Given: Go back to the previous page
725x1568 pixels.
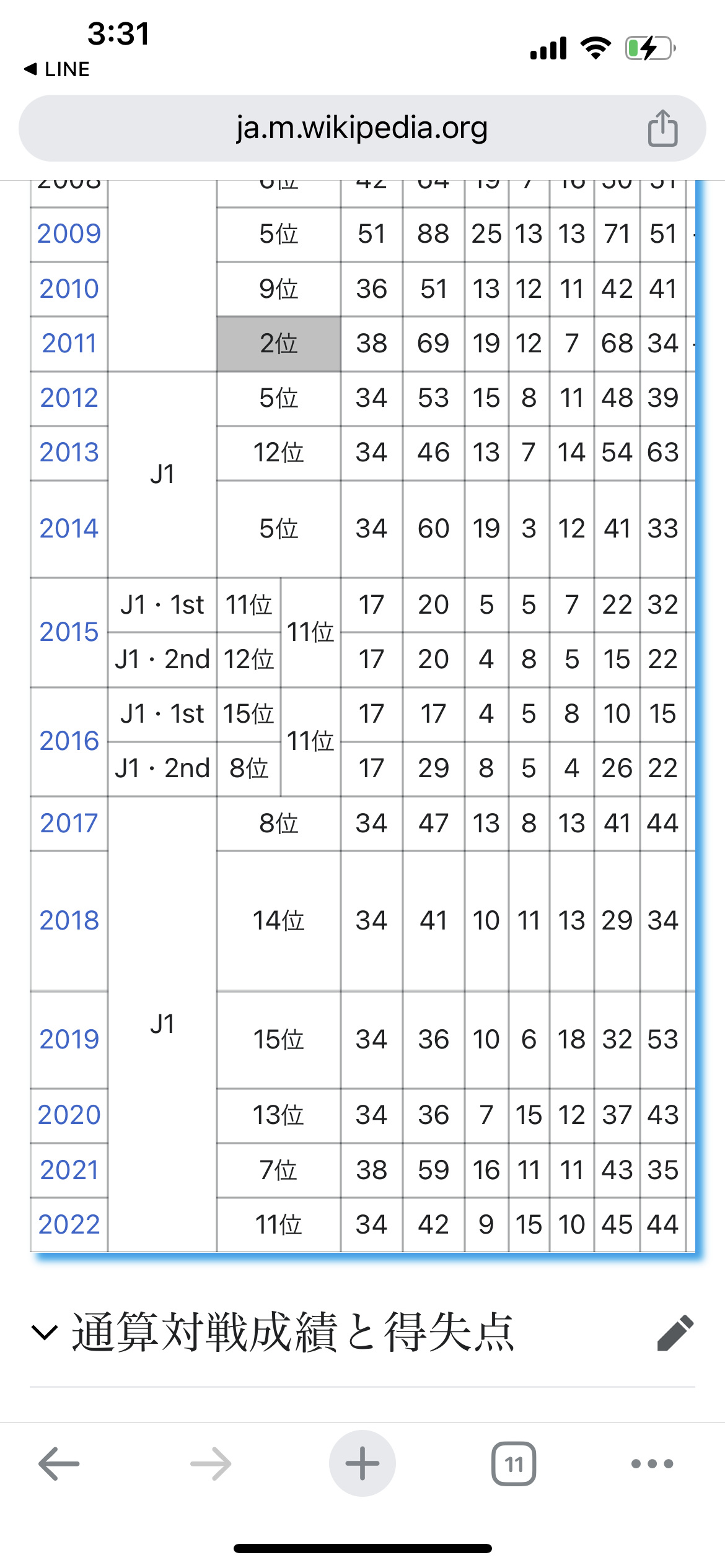Looking at the screenshot, I should 59,1464.
